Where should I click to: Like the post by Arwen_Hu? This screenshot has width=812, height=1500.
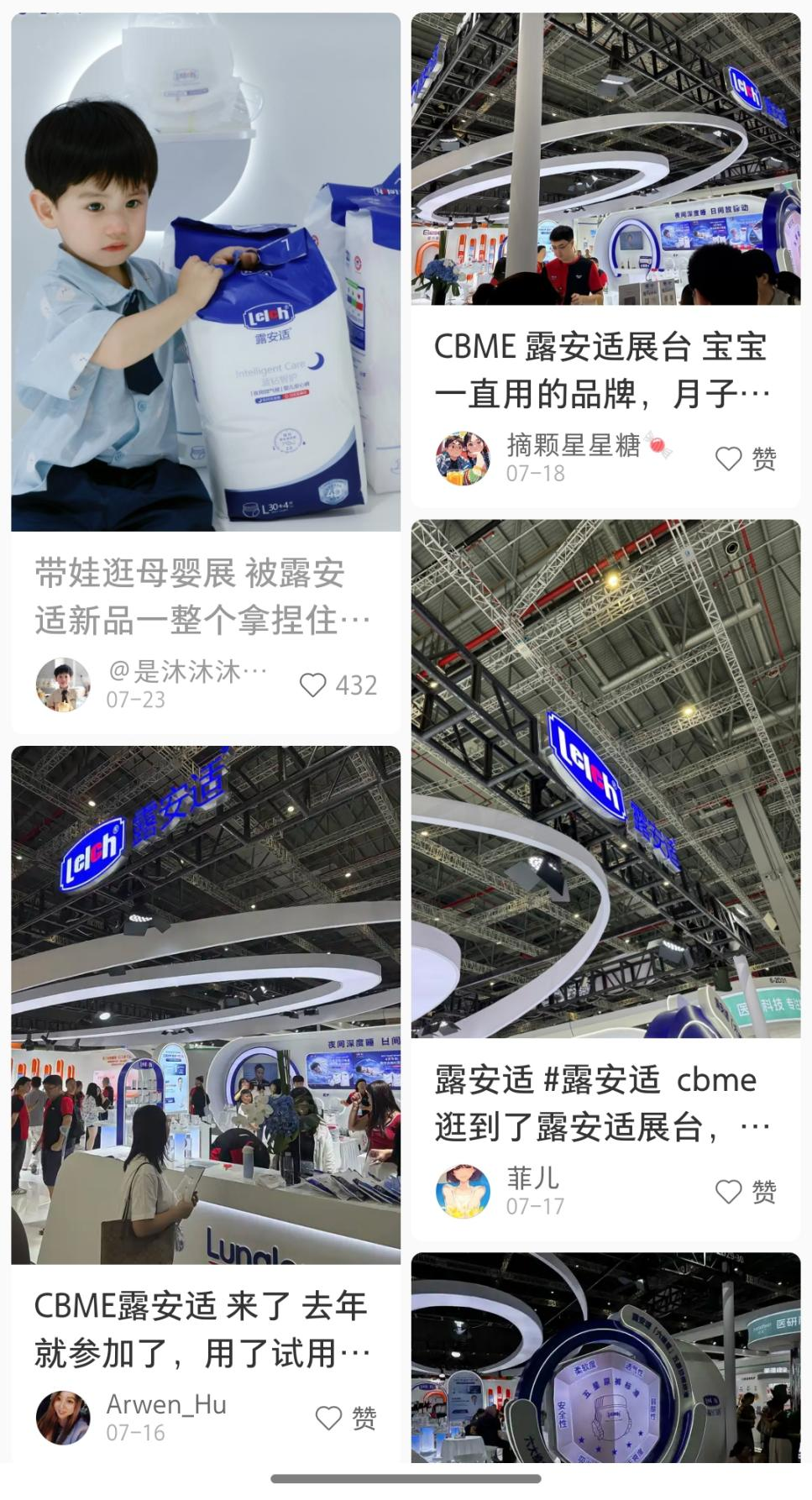pyautogui.click(x=328, y=1418)
